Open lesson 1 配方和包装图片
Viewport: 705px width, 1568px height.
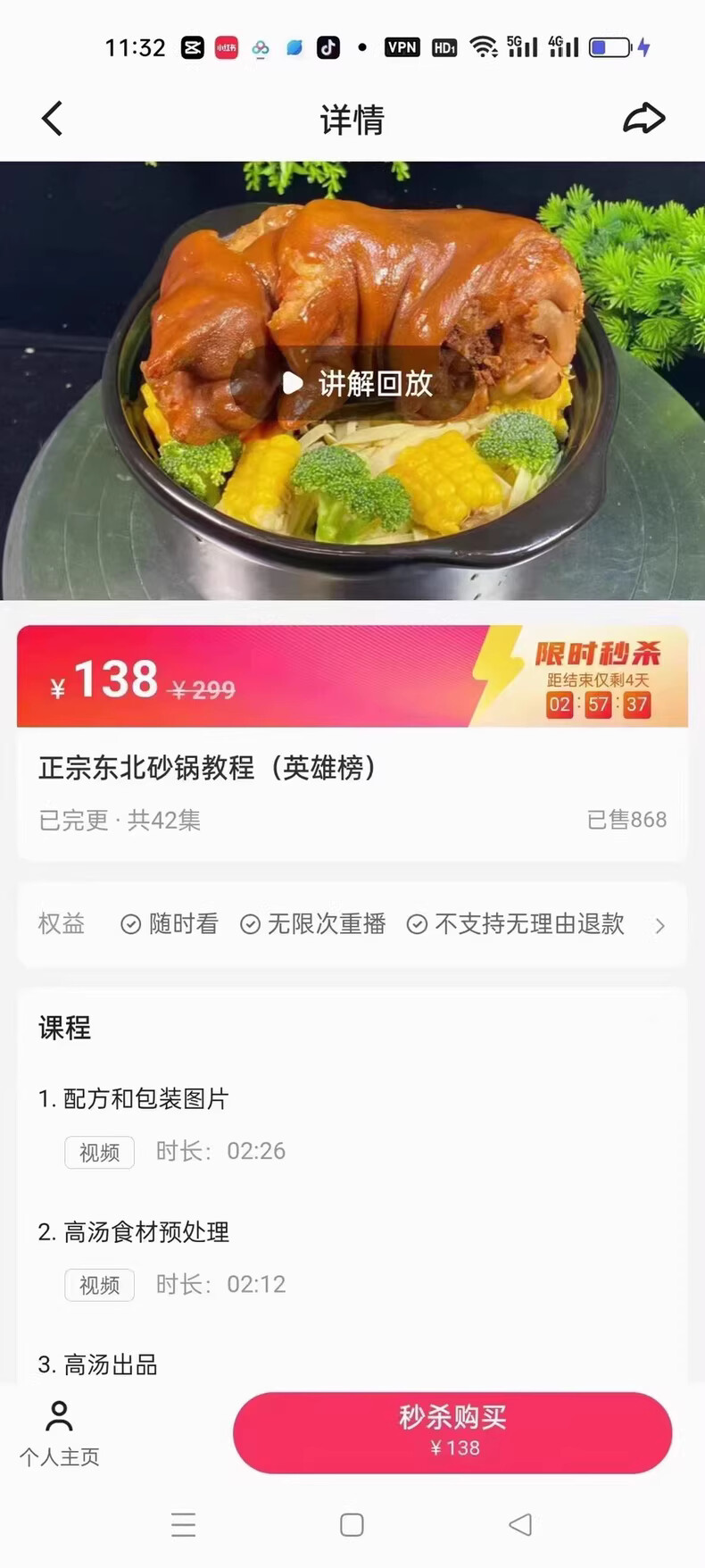coord(134,1098)
